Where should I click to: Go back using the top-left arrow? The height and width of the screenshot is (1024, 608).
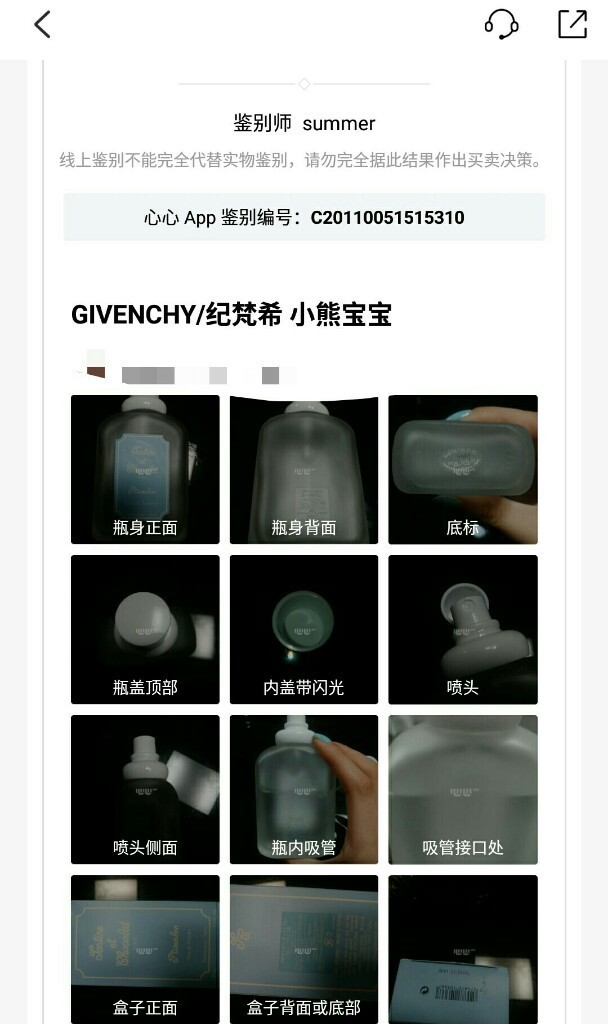pyautogui.click(x=42, y=25)
